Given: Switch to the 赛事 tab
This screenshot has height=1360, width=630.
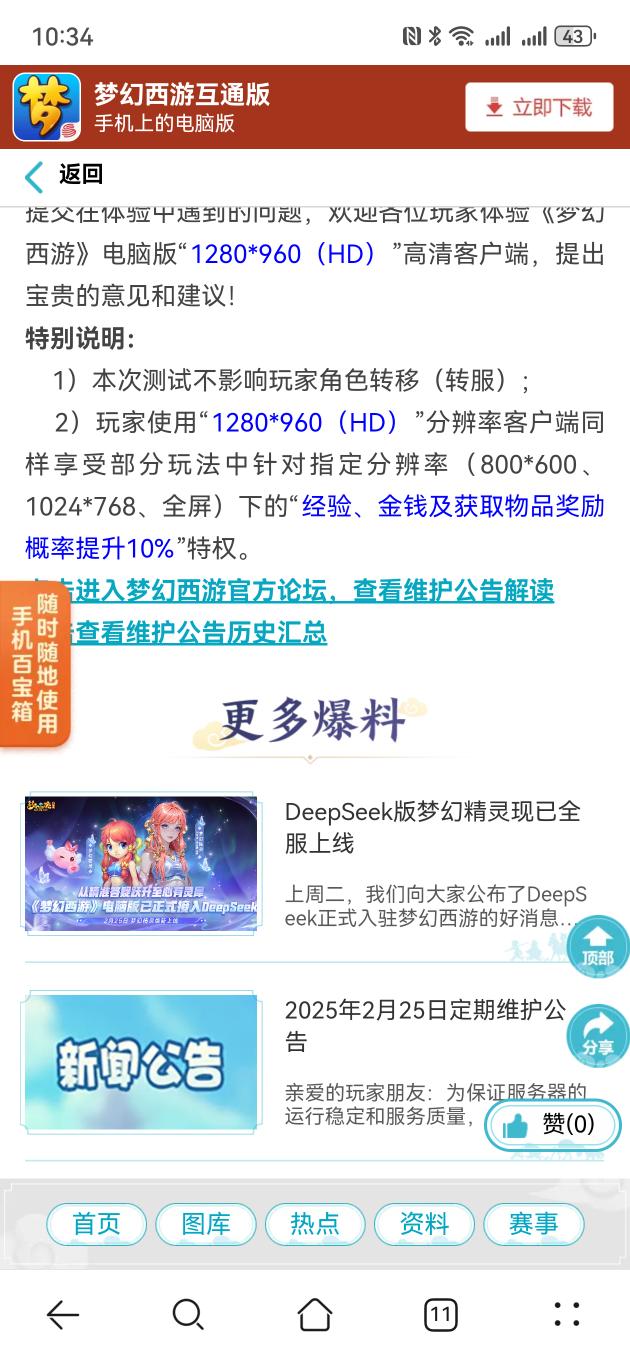Looking at the screenshot, I should pyautogui.click(x=533, y=1224).
